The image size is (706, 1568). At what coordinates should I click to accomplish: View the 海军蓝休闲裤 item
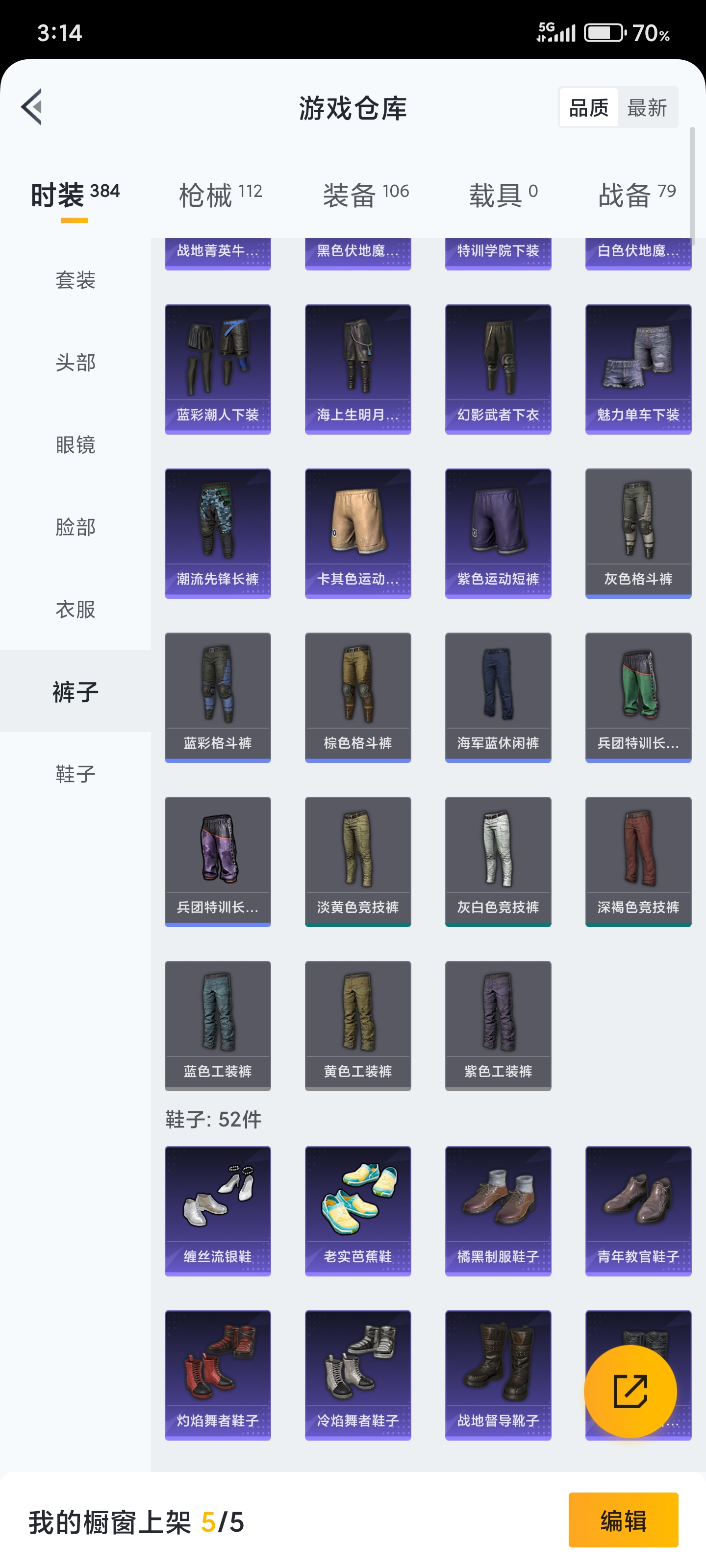click(x=498, y=697)
